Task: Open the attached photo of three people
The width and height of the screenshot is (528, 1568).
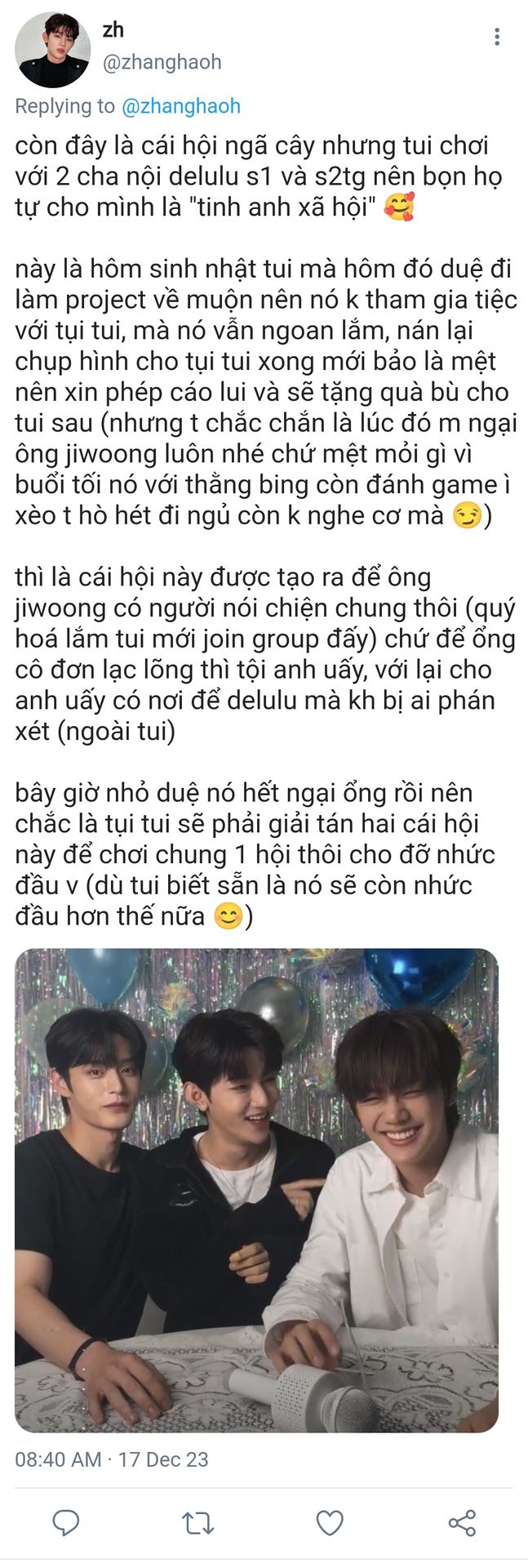Action: [x=256, y=1190]
